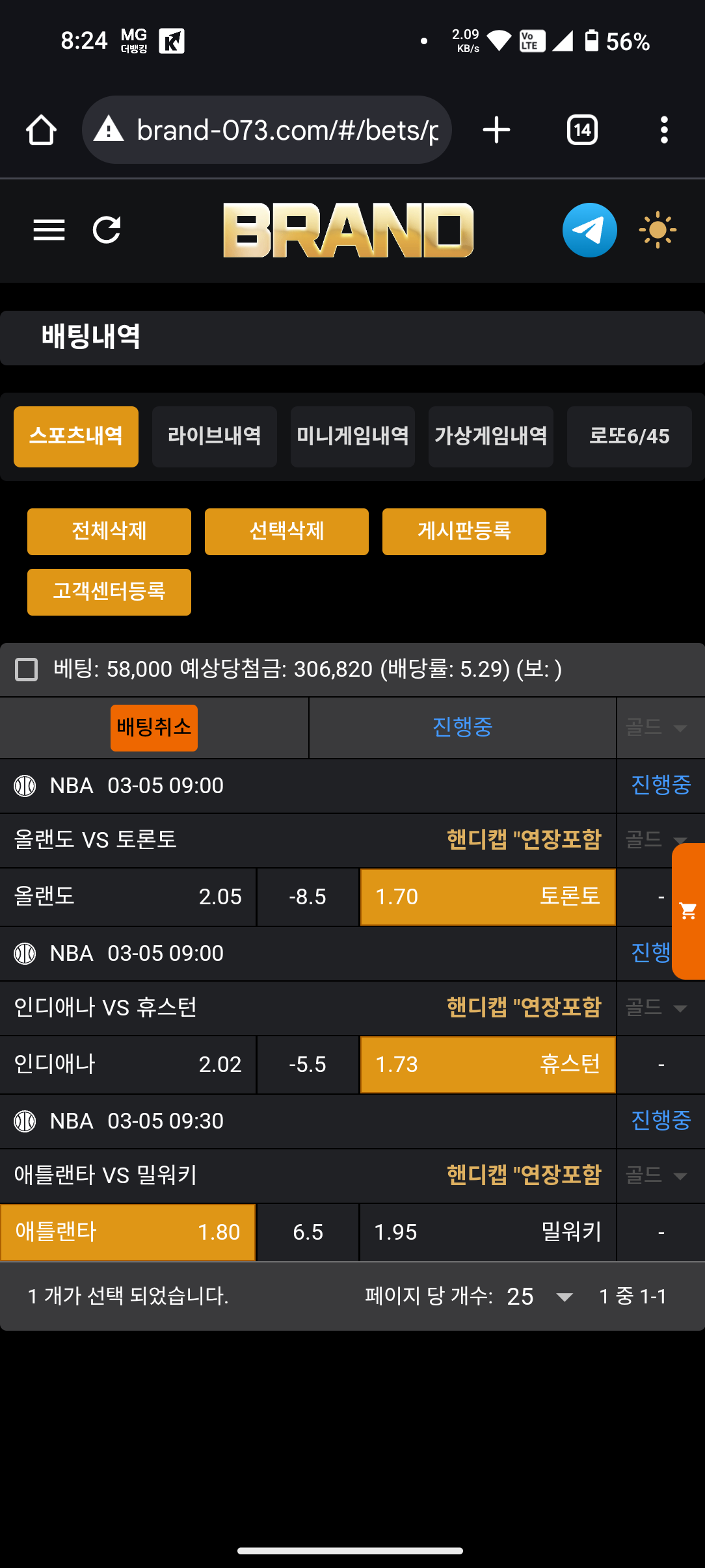Open the browser's three-dot overflow menu

pyautogui.click(x=664, y=130)
